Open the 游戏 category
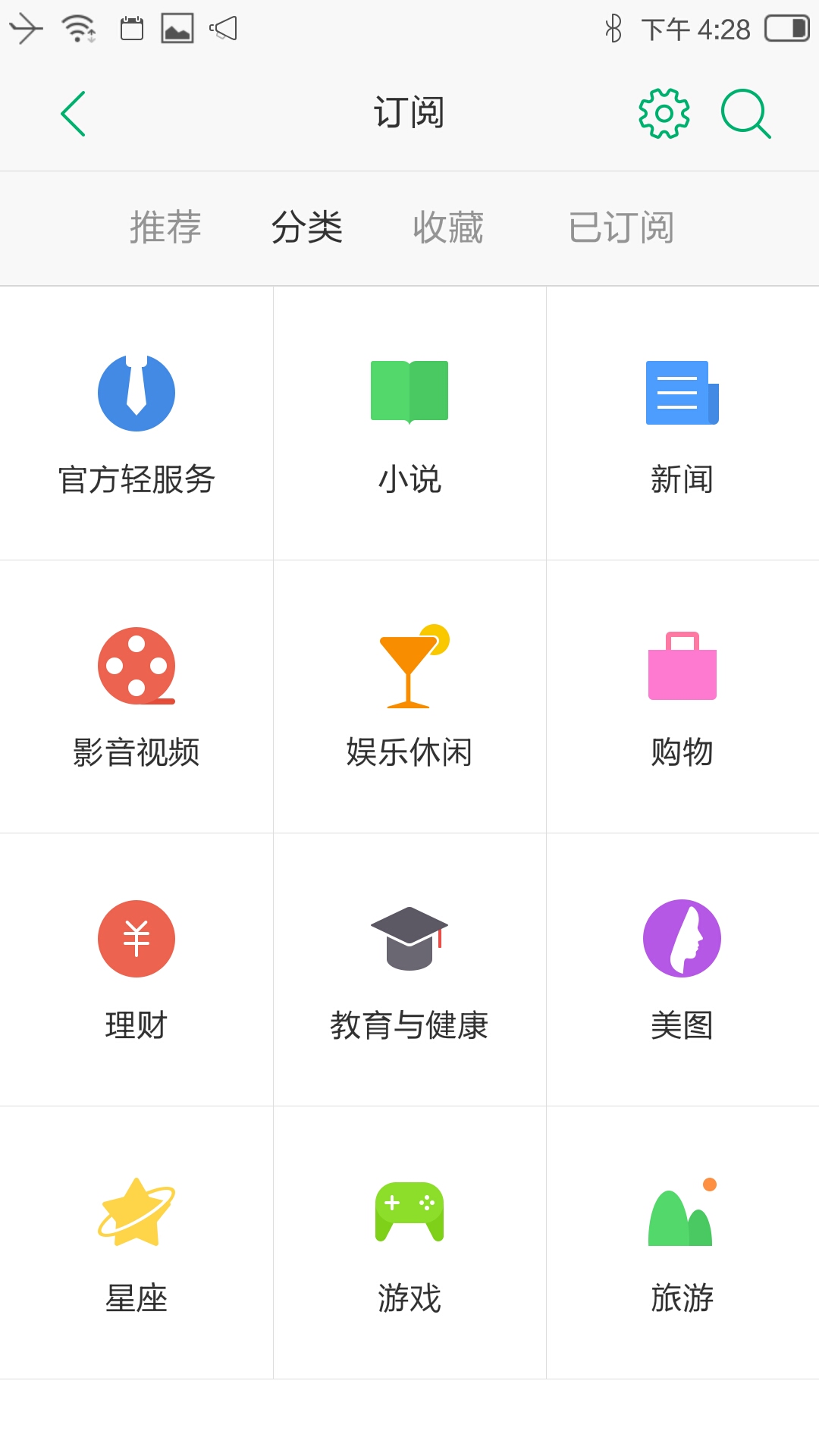The height and width of the screenshot is (1456, 819). pos(409,1243)
